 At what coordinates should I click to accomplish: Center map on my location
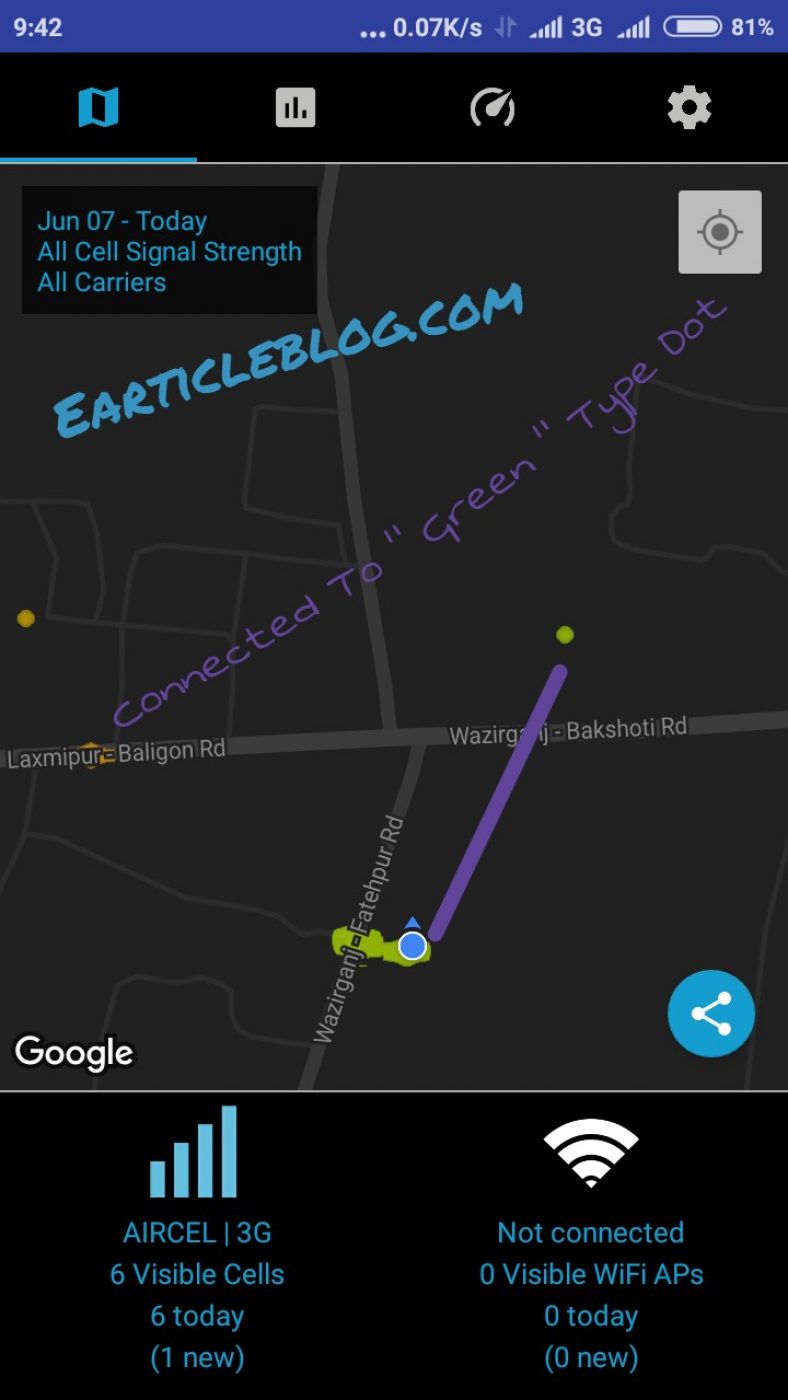point(719,232)
